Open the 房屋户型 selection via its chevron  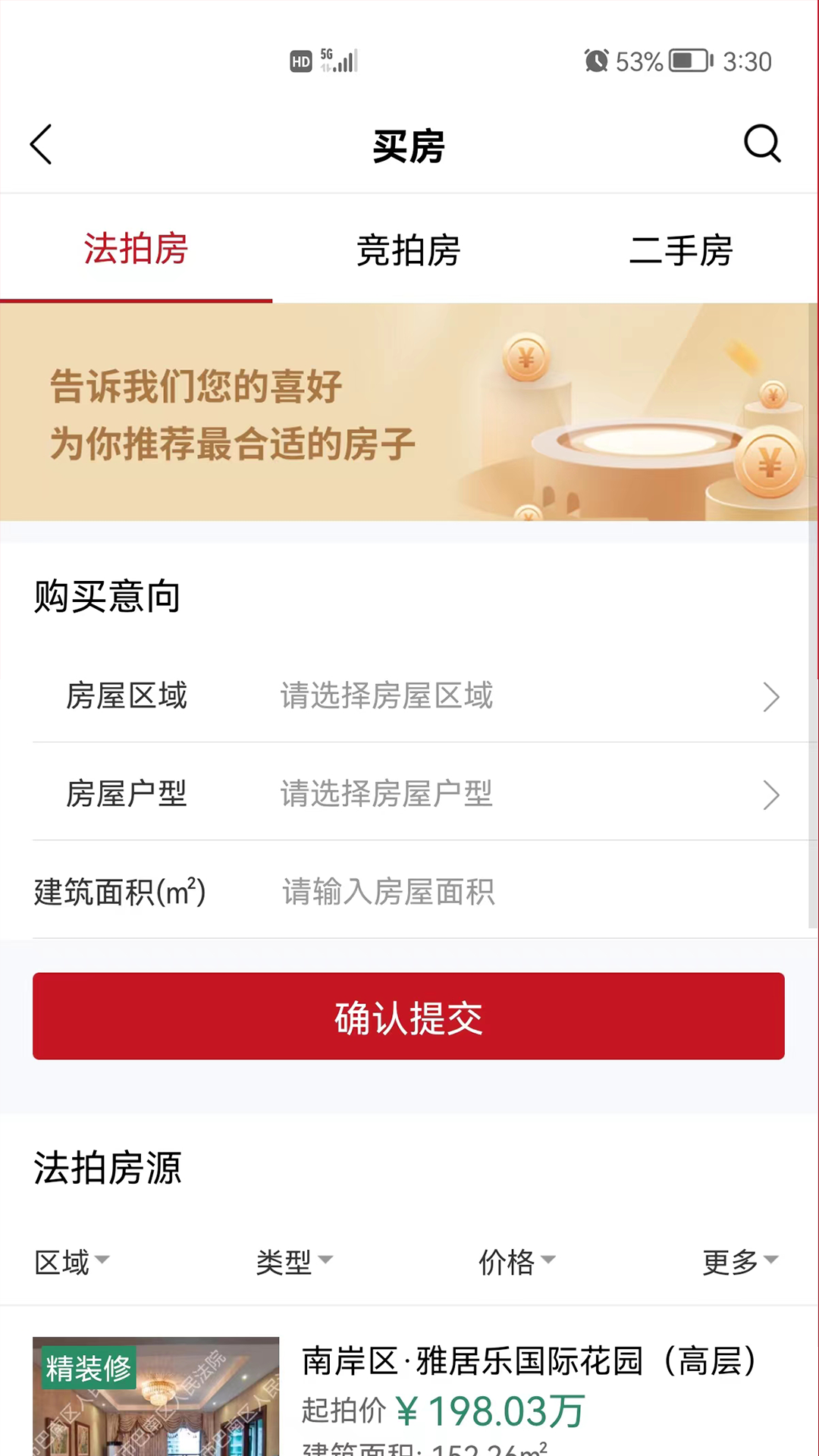(771, 795)
